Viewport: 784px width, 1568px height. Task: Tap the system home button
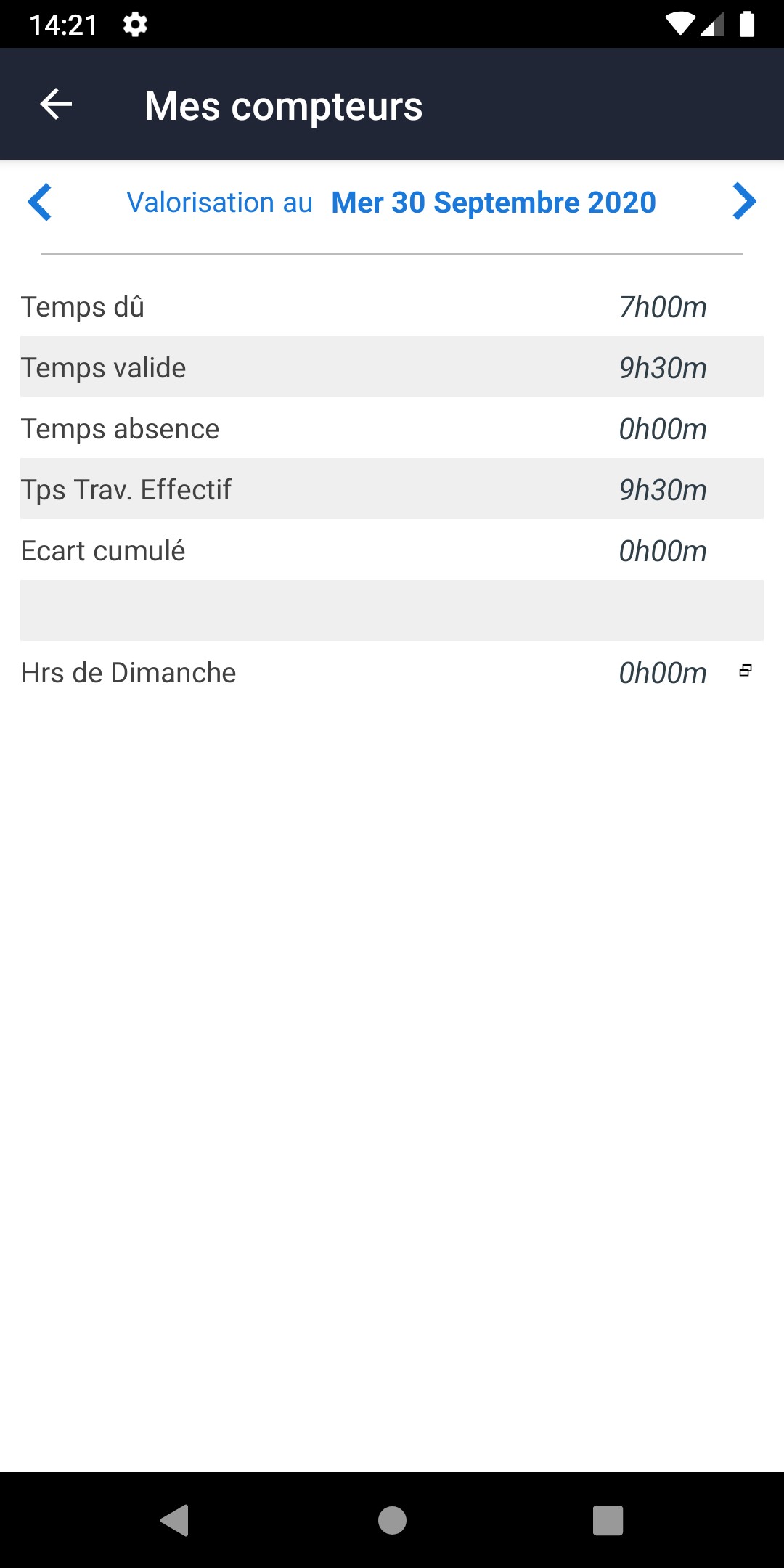tap(392, 1520)
